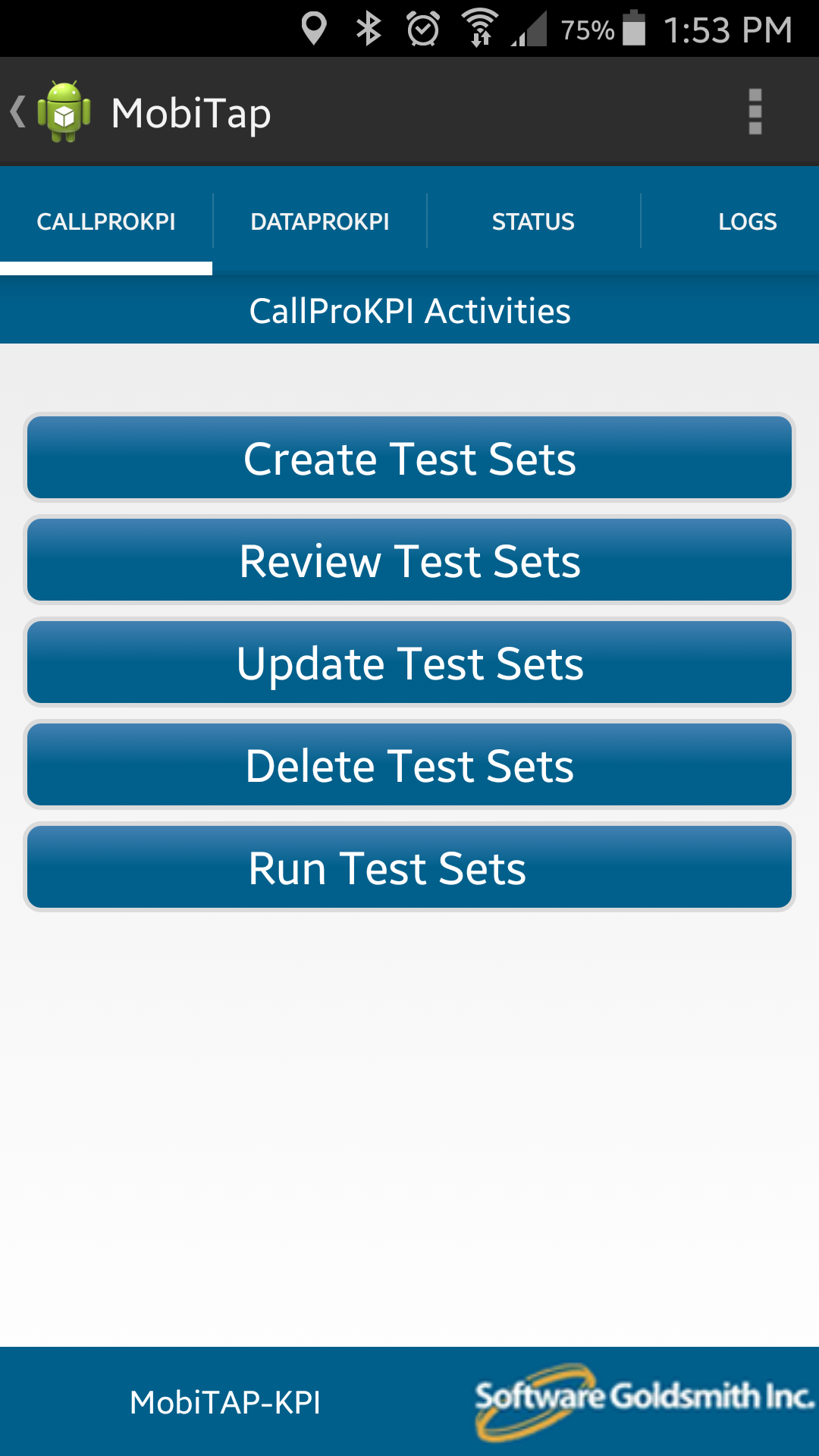Switch to the DATAPROKPI tab
This screenshot has height=1456, width=819.
pos(319,221)
